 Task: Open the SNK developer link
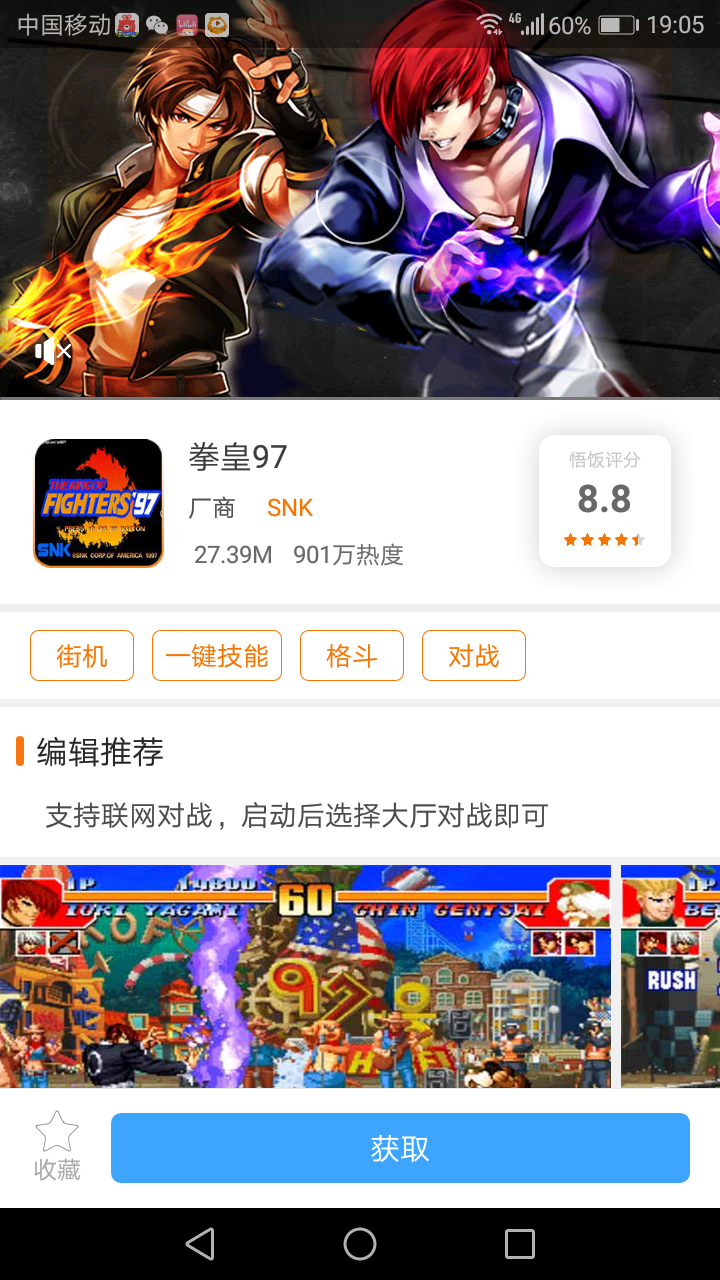click(290, 508)
